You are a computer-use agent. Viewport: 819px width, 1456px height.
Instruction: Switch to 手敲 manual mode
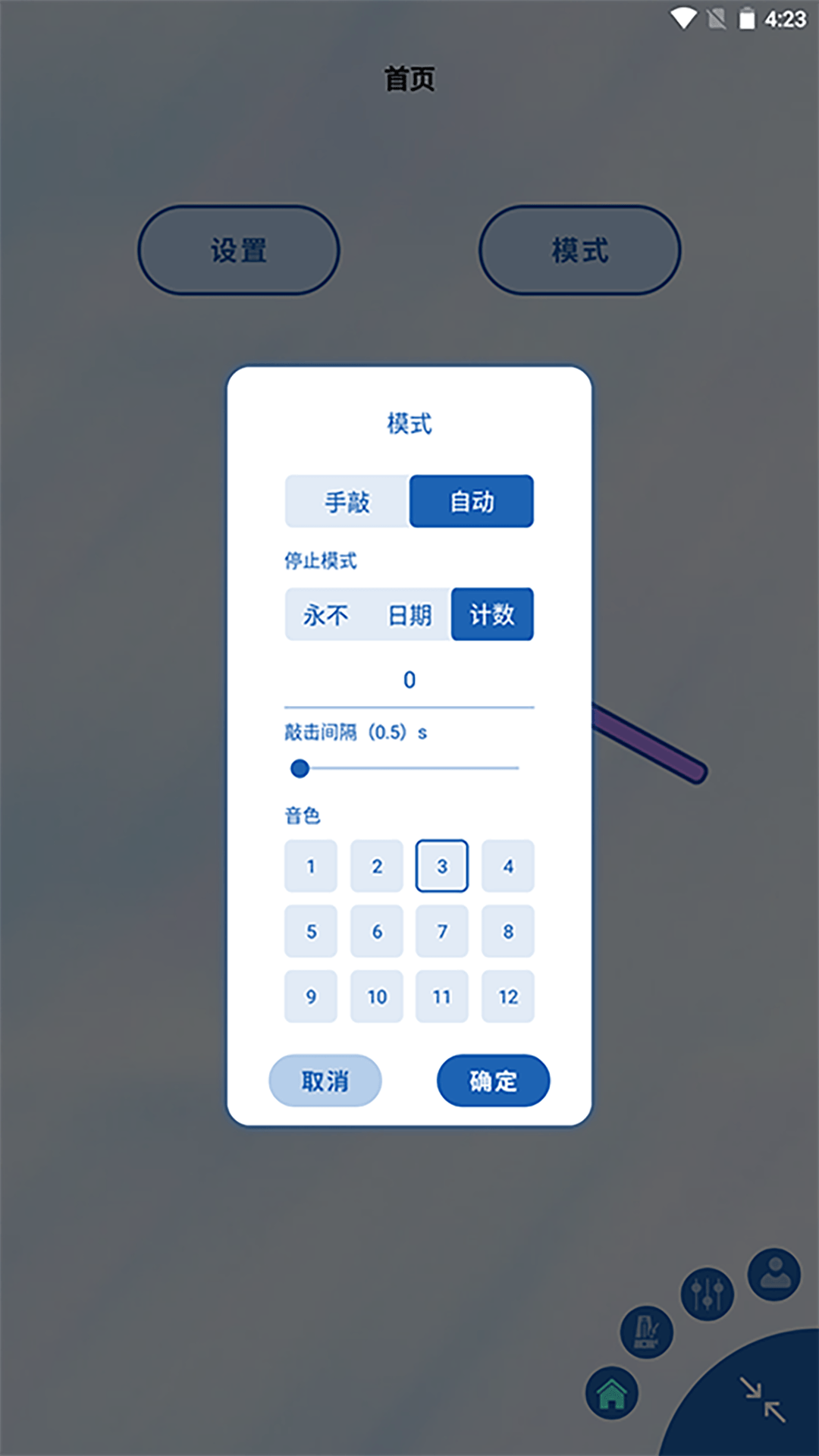point(347,501)
